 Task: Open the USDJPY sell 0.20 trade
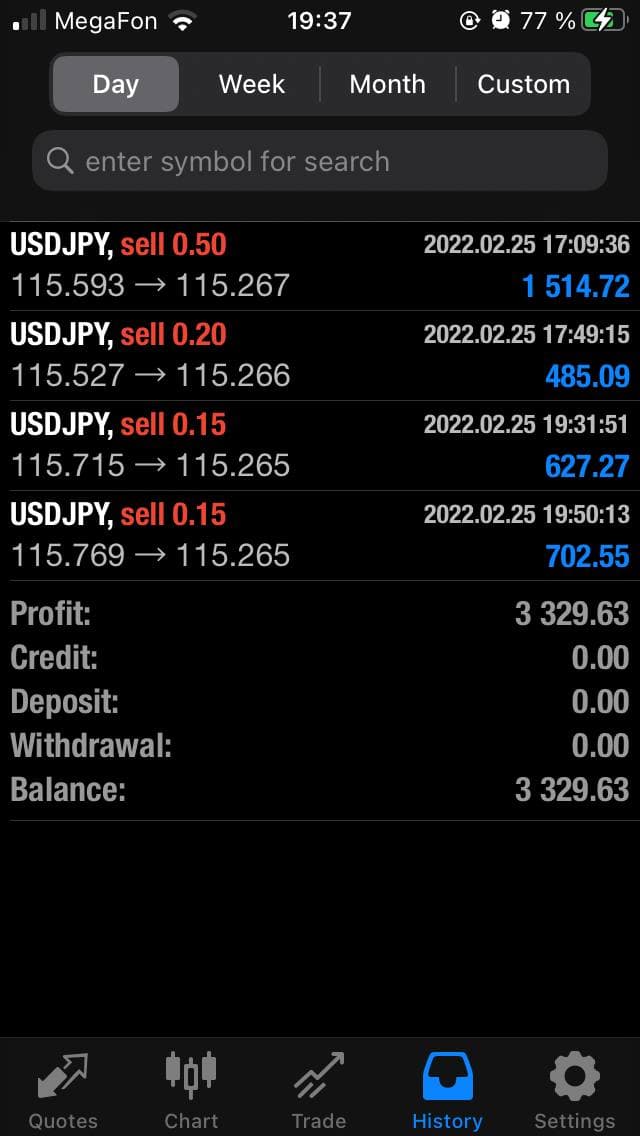tap(320, 356)
